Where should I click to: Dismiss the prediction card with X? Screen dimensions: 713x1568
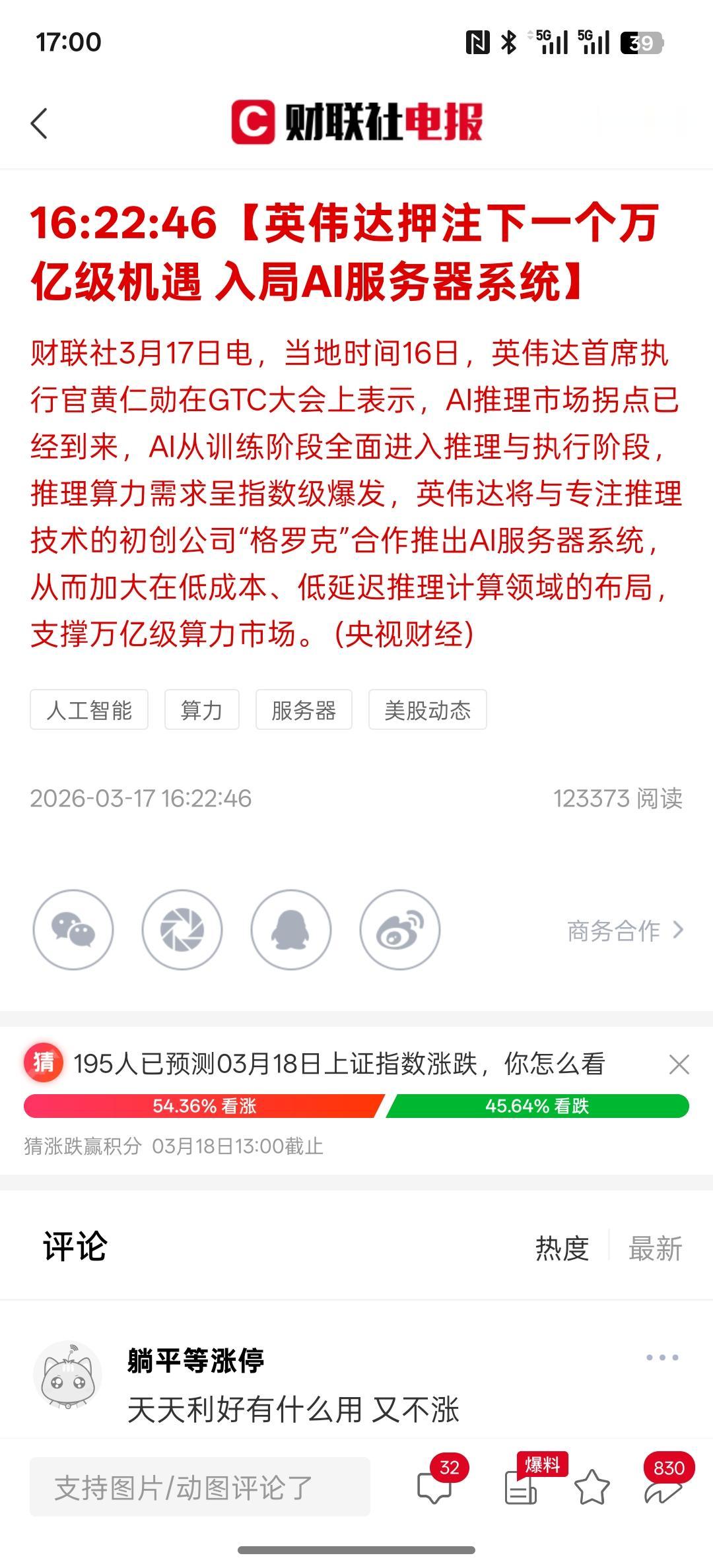coord(679,1063)
